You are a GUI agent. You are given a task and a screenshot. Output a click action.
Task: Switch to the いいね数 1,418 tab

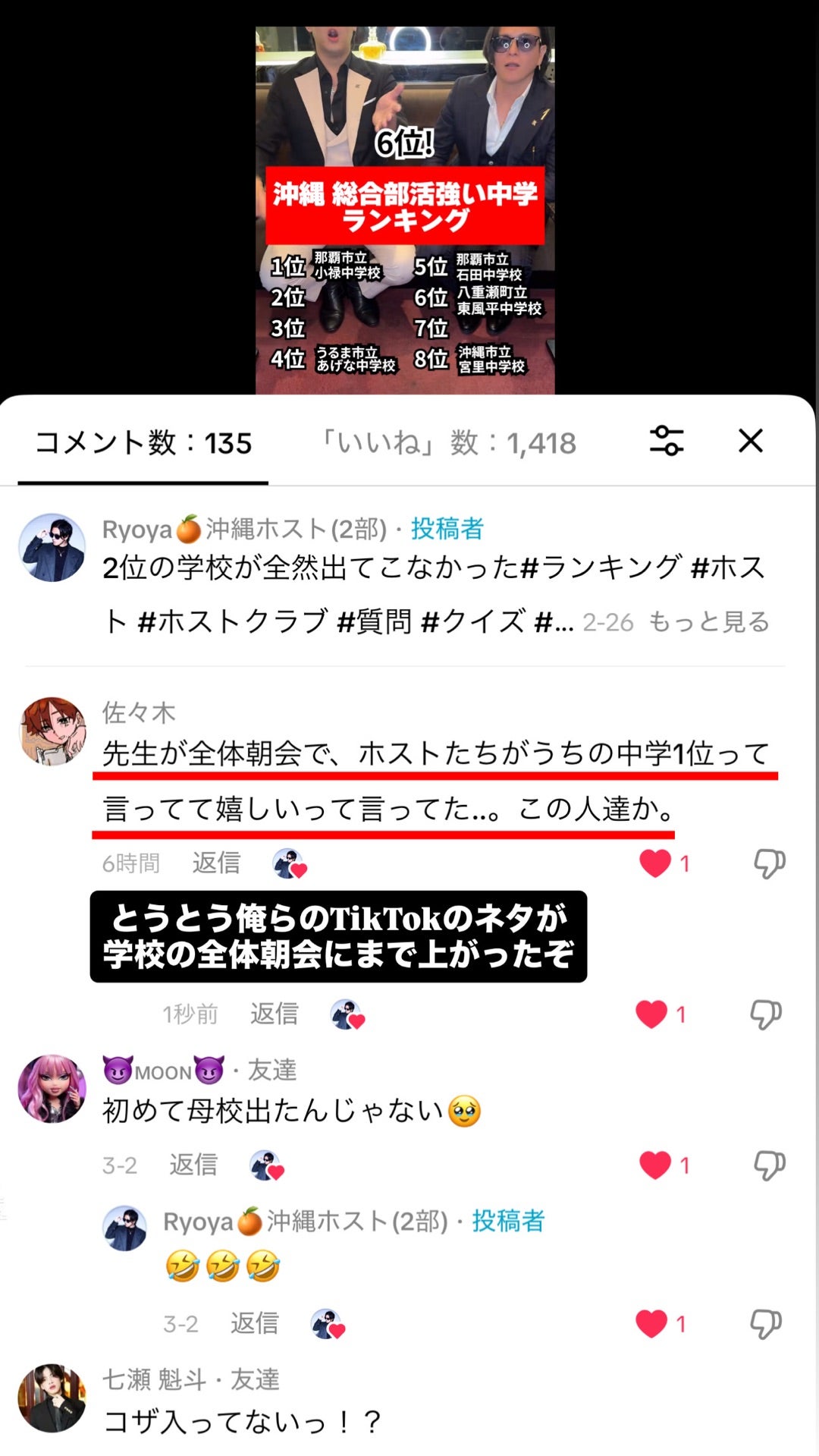(450, 443)
